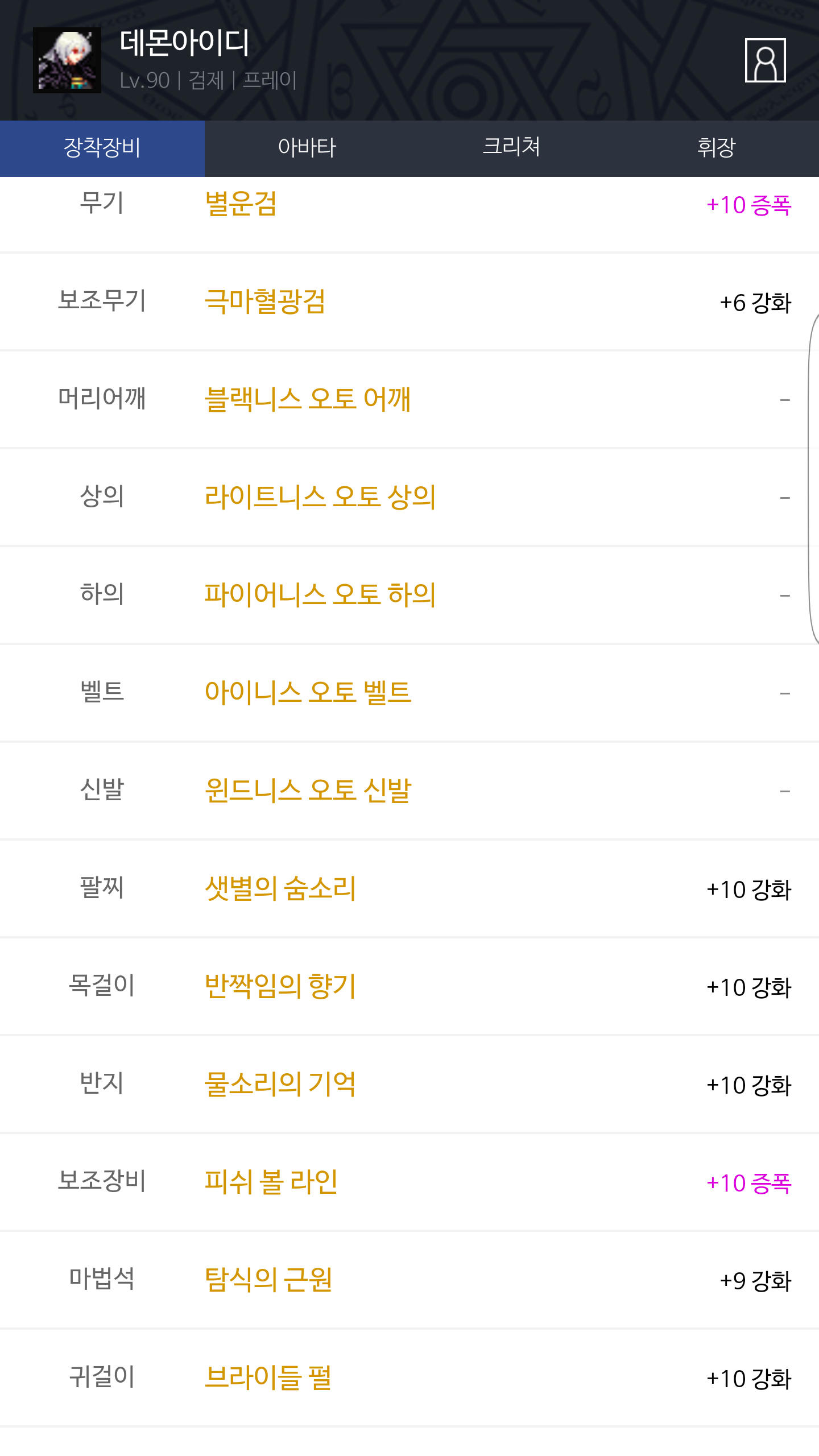Viewport: 819px width, 1456px height.
Task: Switch to the 아바타 tab
Action: coord(307,148)
